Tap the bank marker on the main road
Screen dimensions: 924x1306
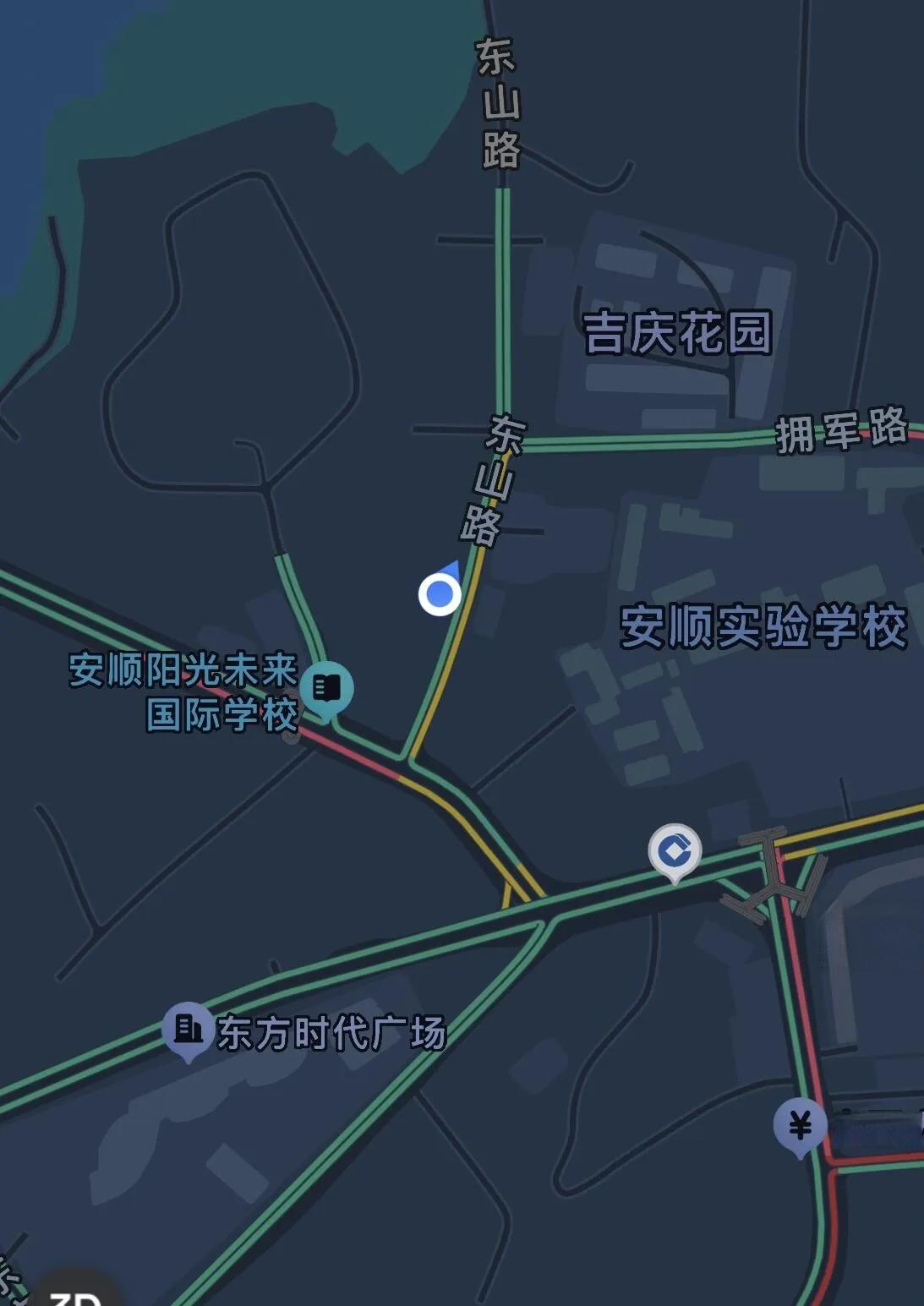[675, 850]
